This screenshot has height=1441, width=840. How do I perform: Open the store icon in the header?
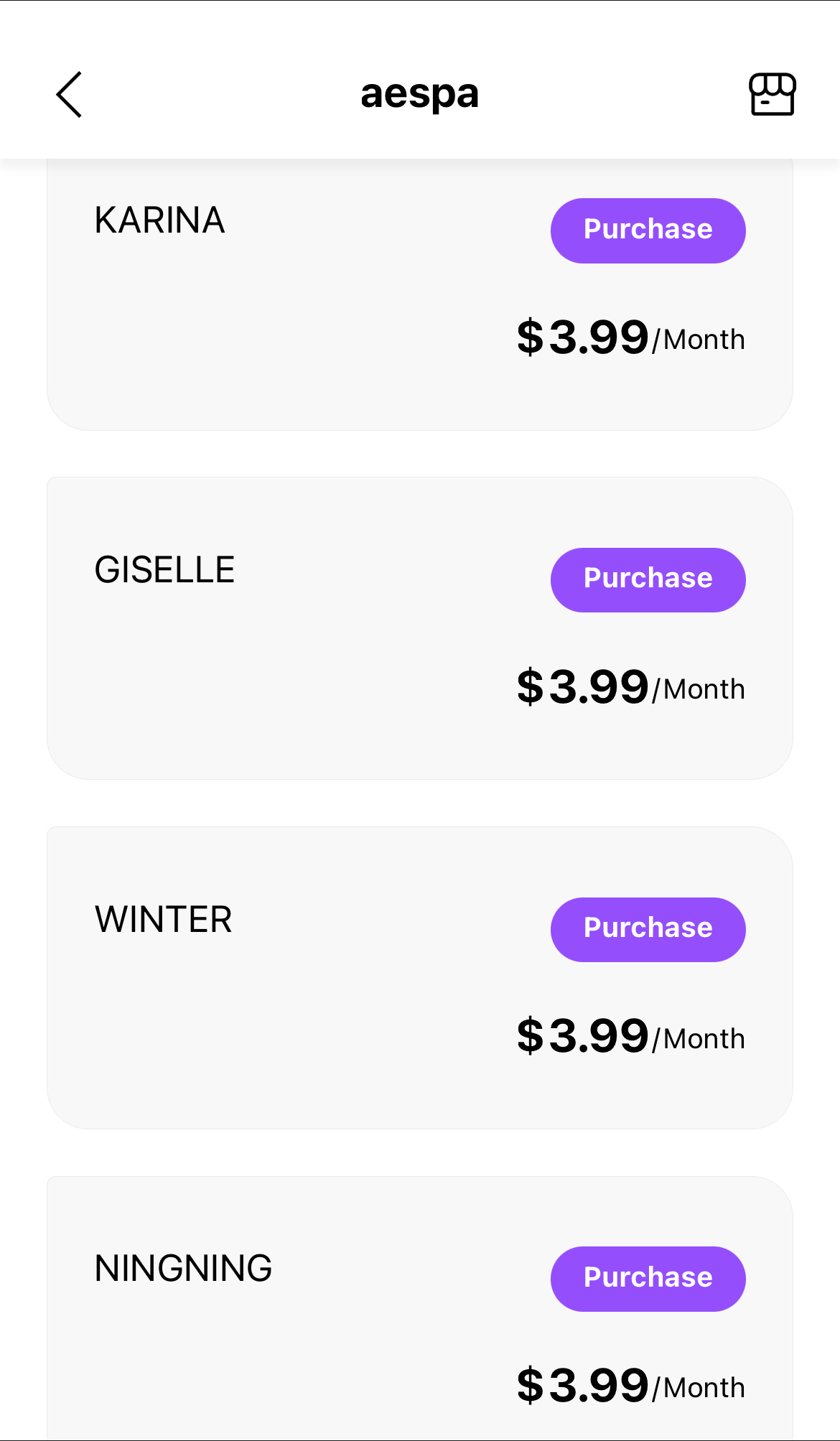(772, 94)
